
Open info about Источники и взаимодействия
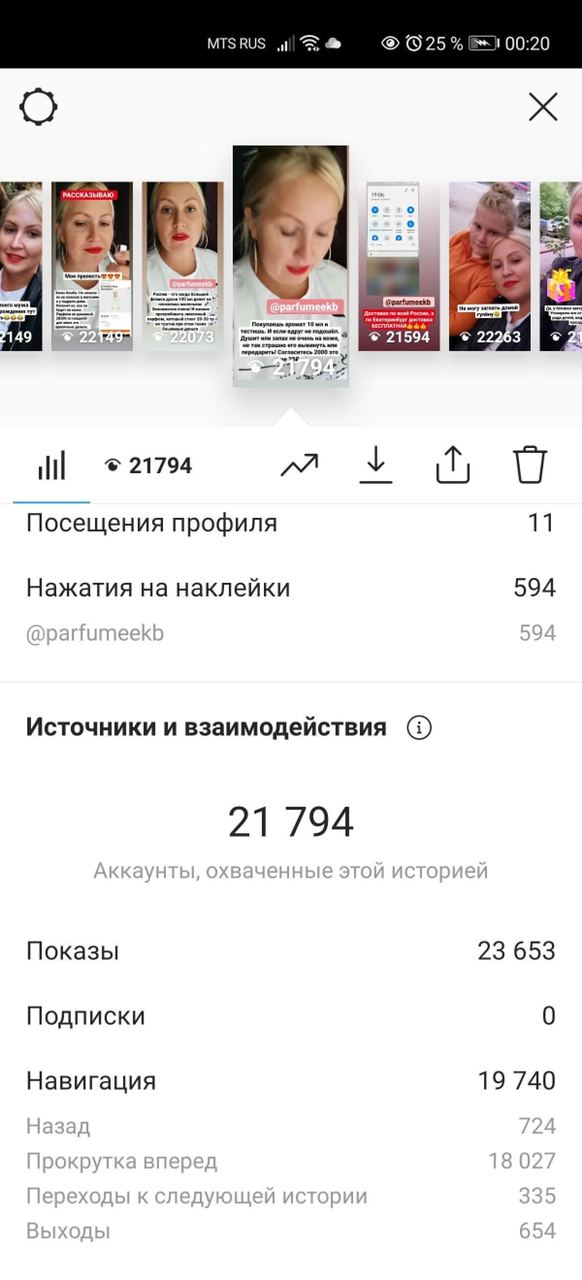click(x=419, y=727)
